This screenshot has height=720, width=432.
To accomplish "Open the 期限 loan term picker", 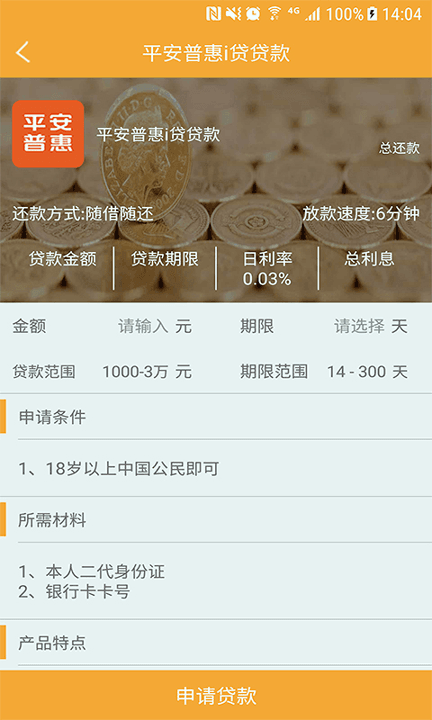I will tap(359, 327).
